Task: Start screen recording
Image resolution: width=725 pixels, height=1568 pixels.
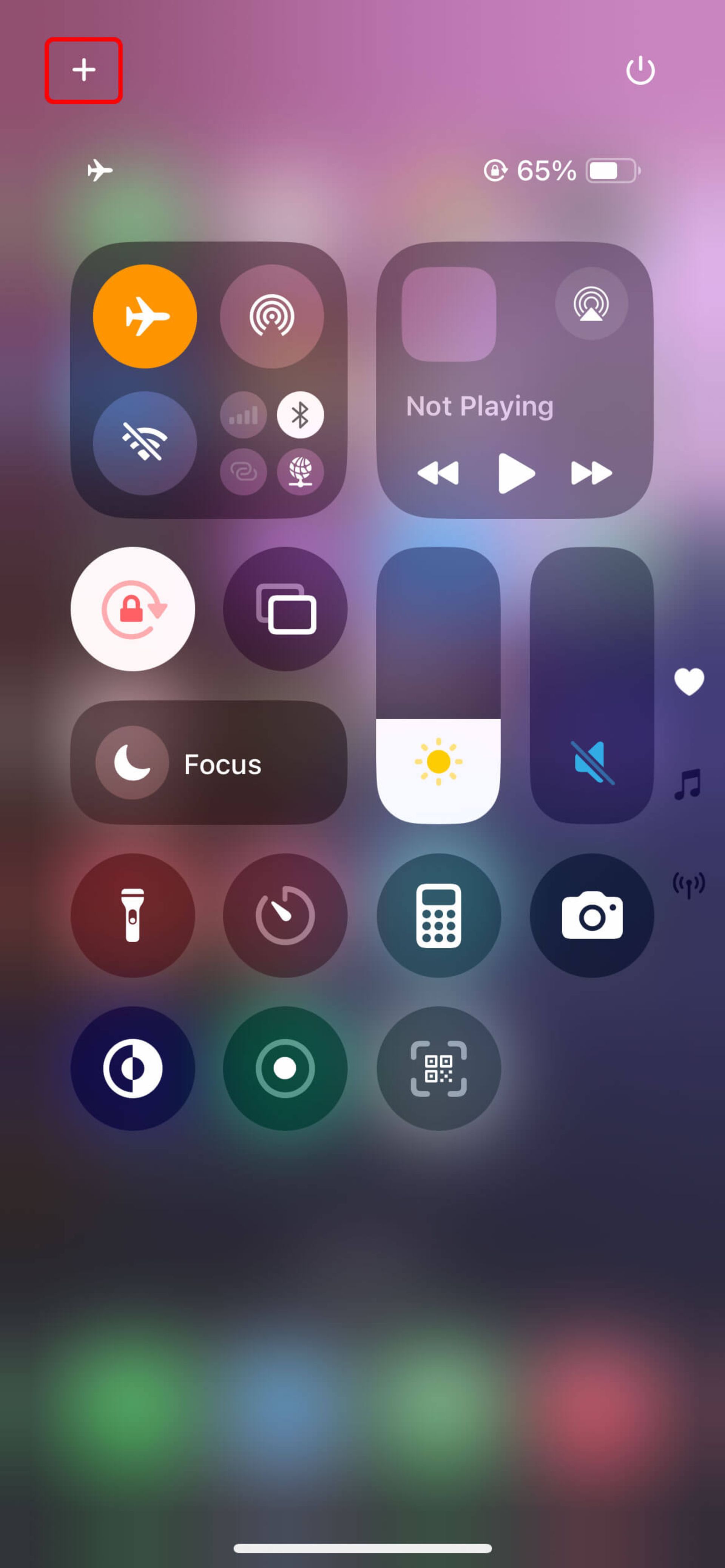Action: [x=285, y=1068]
